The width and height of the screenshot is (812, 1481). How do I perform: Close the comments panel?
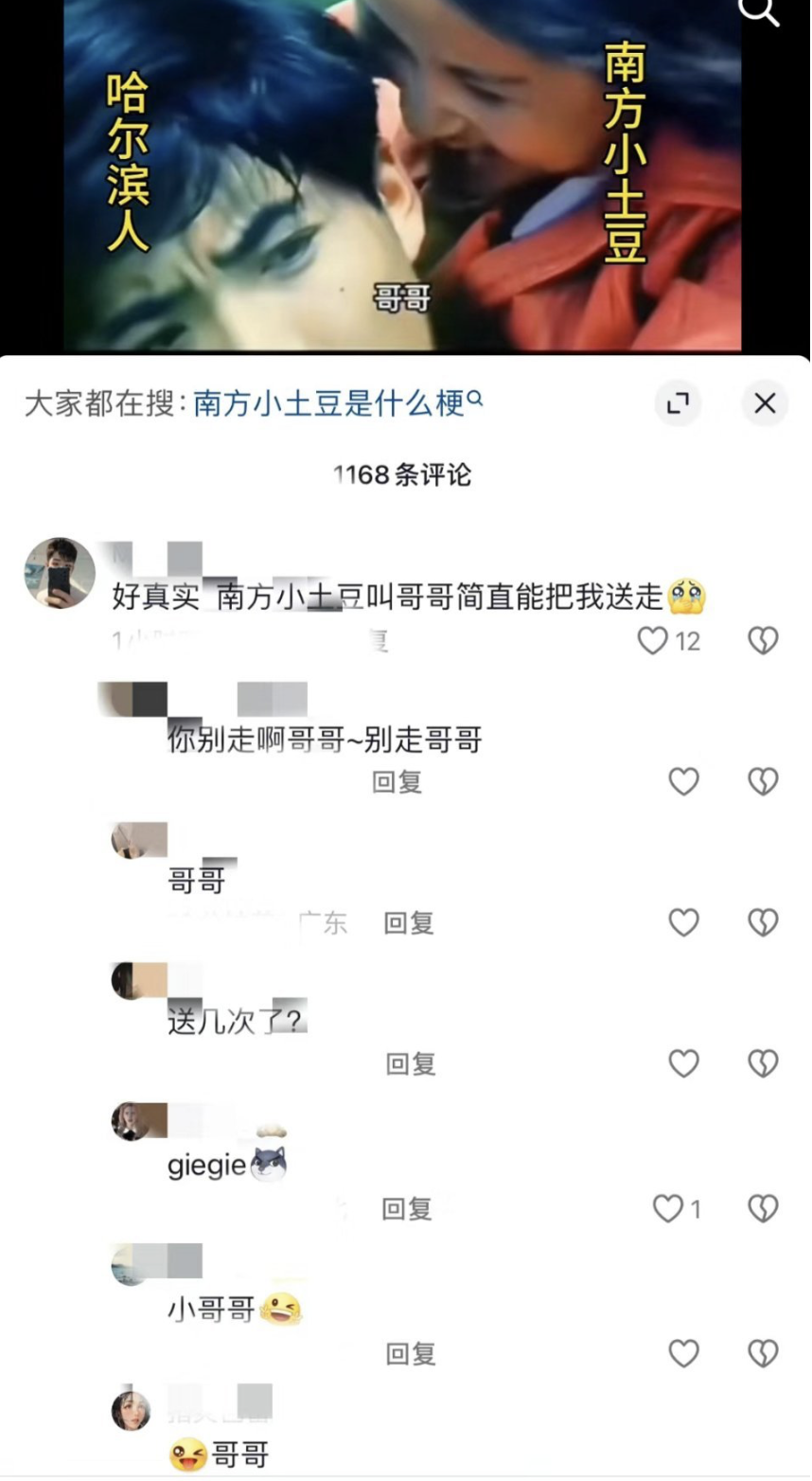[x=765, y=404]
